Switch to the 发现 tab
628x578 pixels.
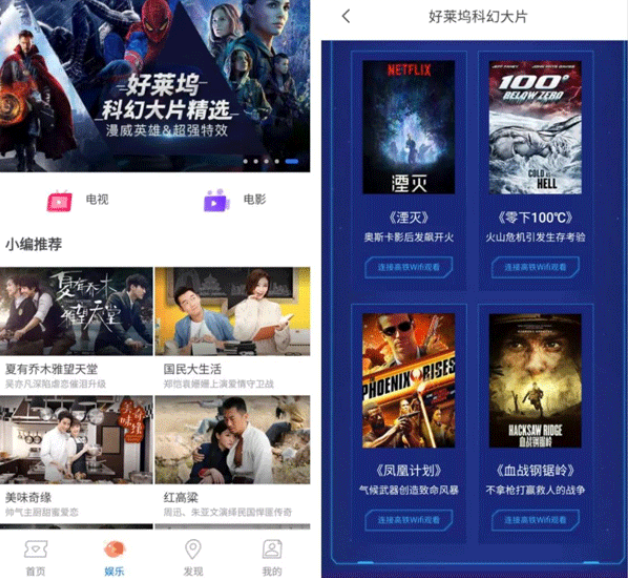(x=193, y=556)
